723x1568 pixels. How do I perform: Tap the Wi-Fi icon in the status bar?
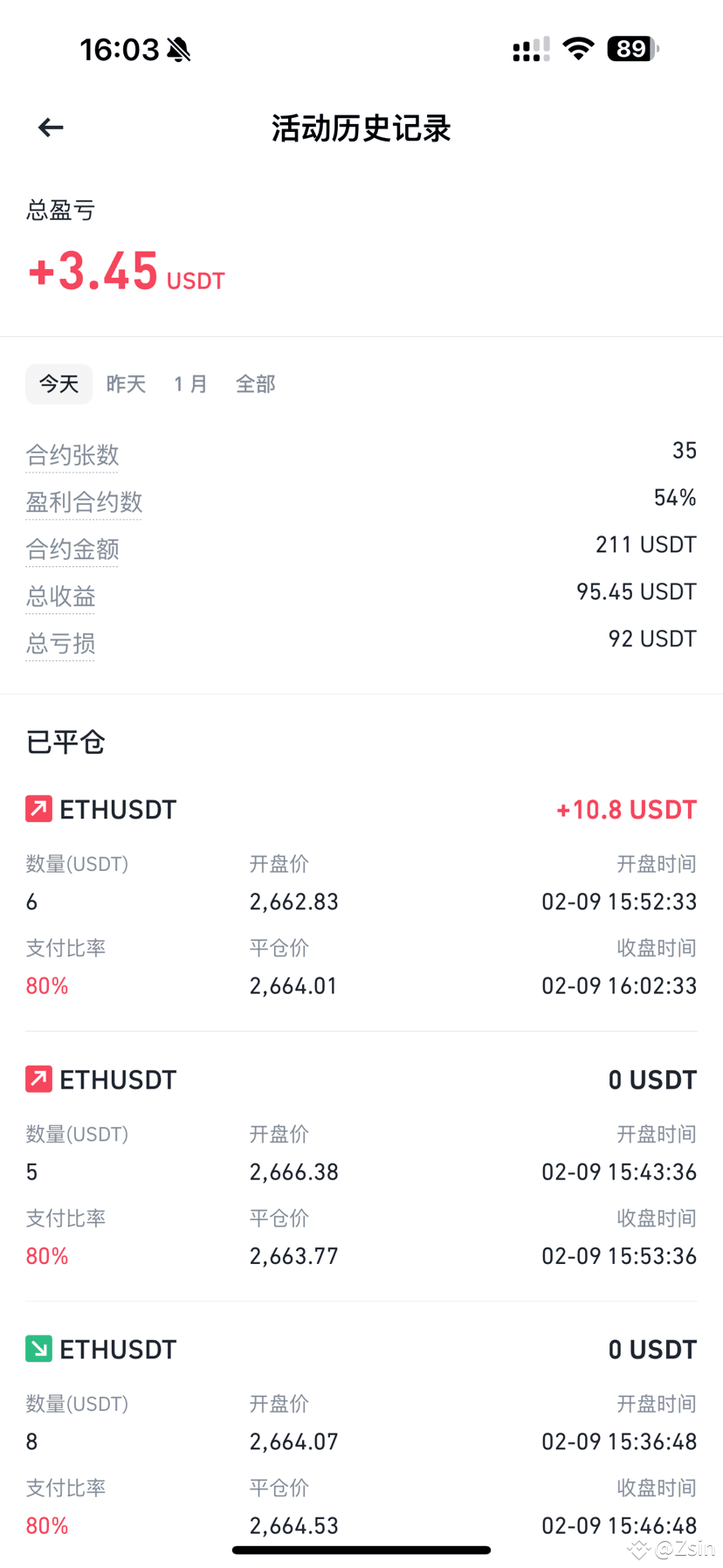tap(577, 48)
